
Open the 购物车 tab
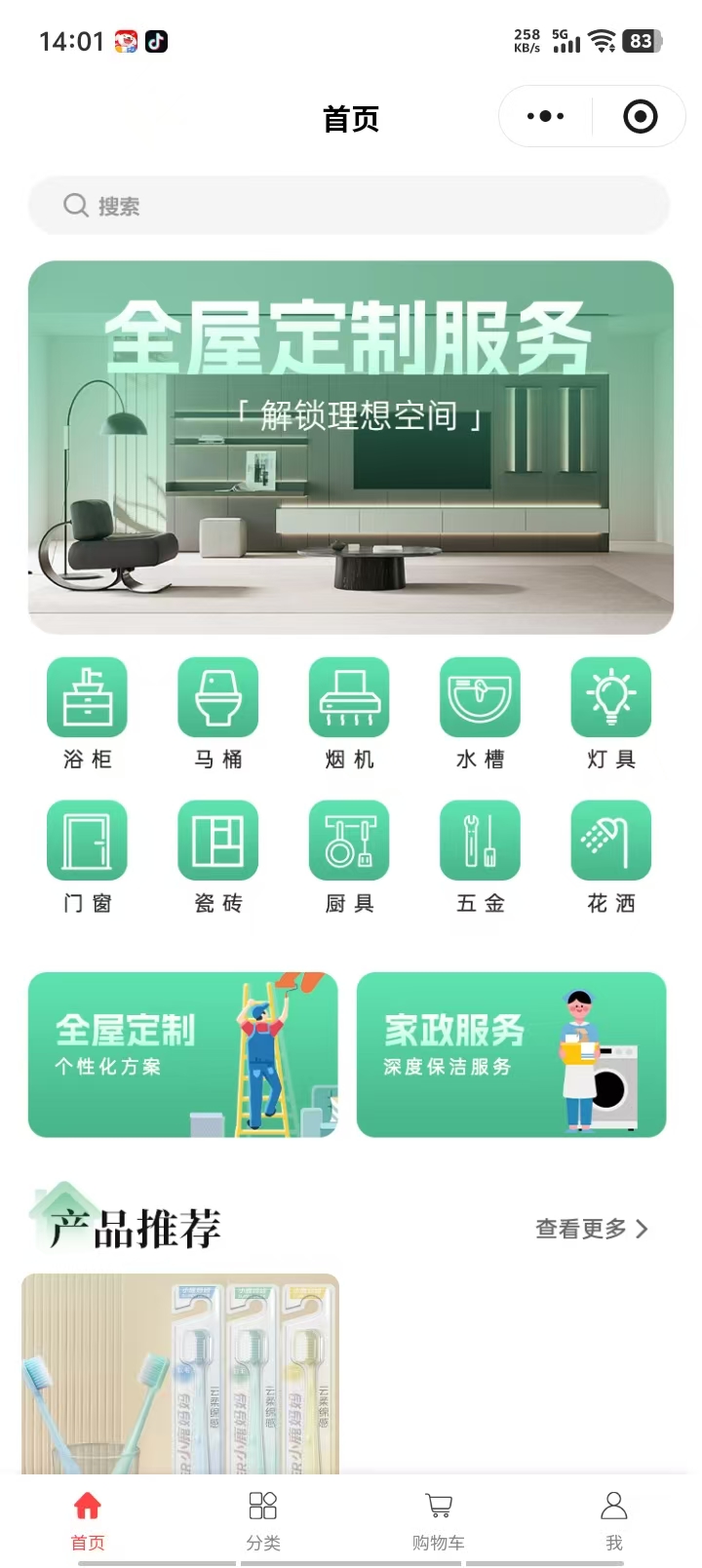pos(439,1519)
